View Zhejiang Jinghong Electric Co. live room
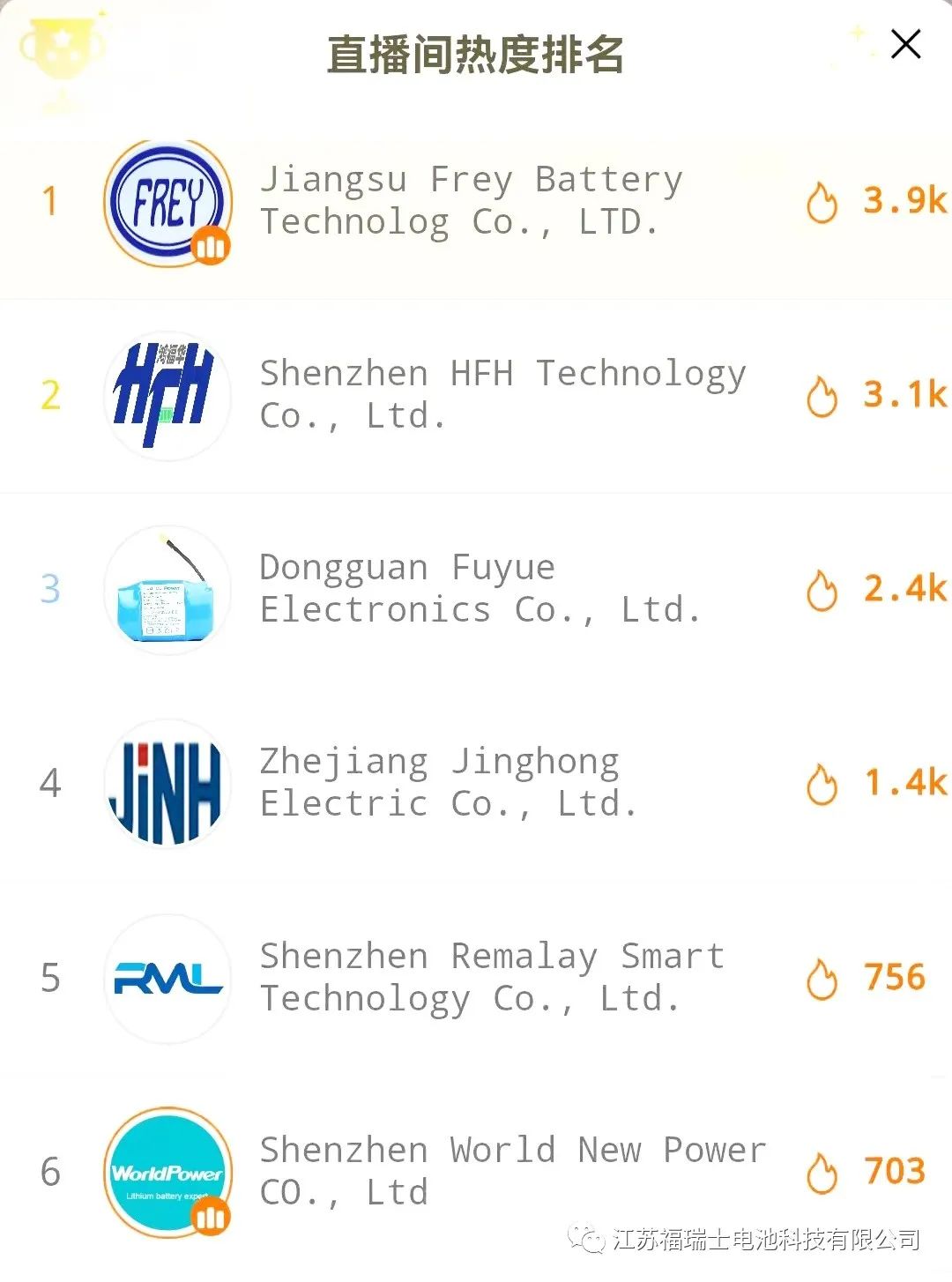 pyautogui.click(x=448, y=783)
